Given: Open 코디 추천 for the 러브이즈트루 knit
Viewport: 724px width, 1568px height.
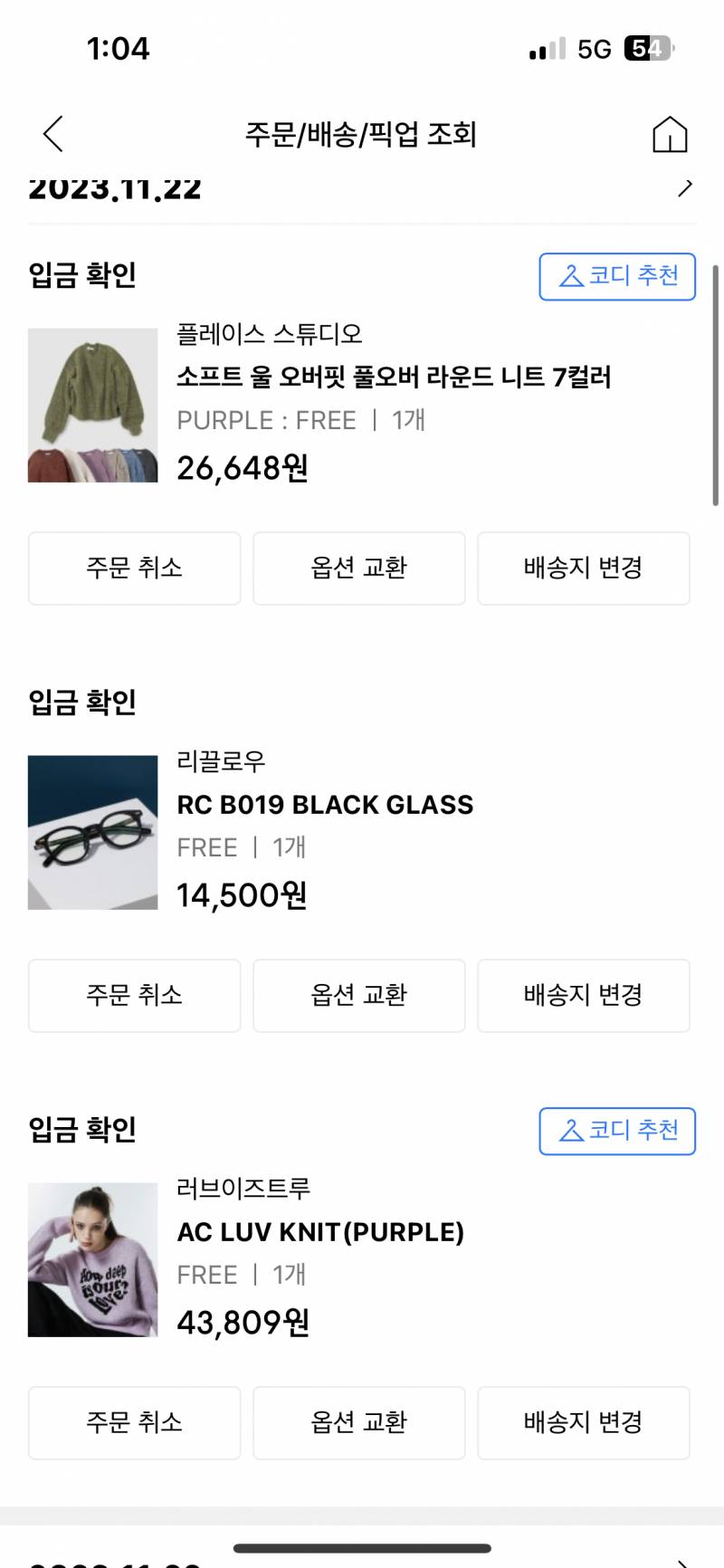Looking at the screenshot, I should [x=616, y=1131].
